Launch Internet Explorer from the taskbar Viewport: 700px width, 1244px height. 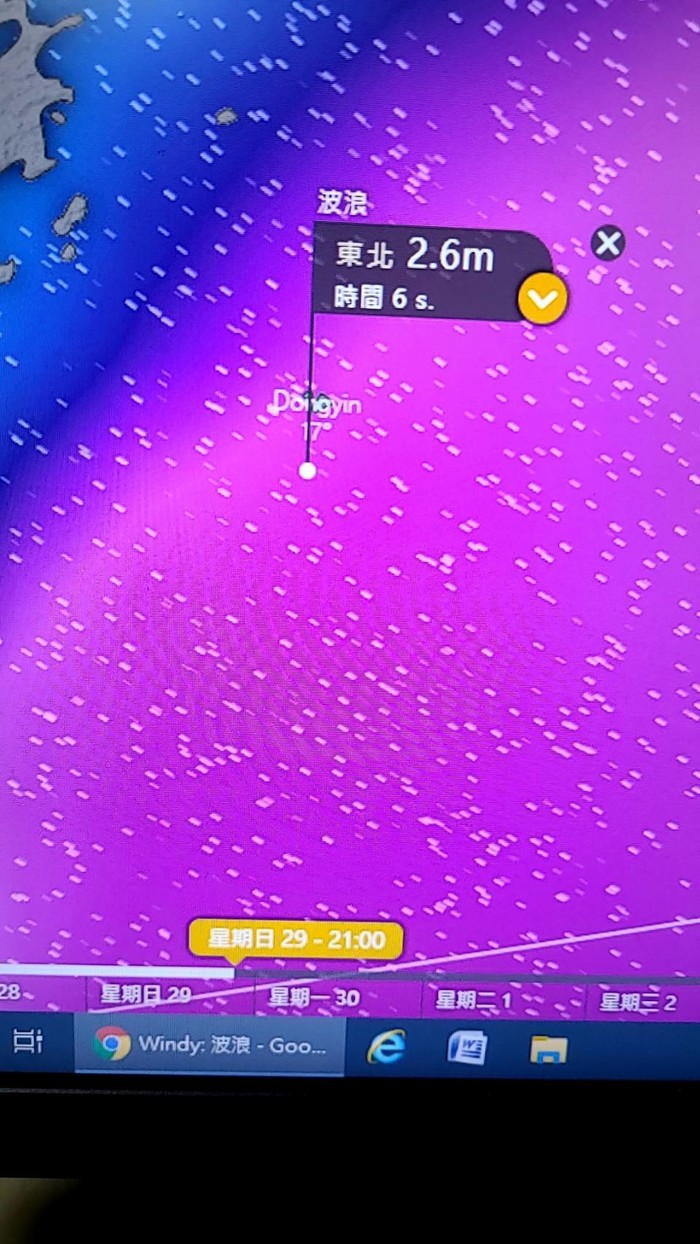[387, 1046]
